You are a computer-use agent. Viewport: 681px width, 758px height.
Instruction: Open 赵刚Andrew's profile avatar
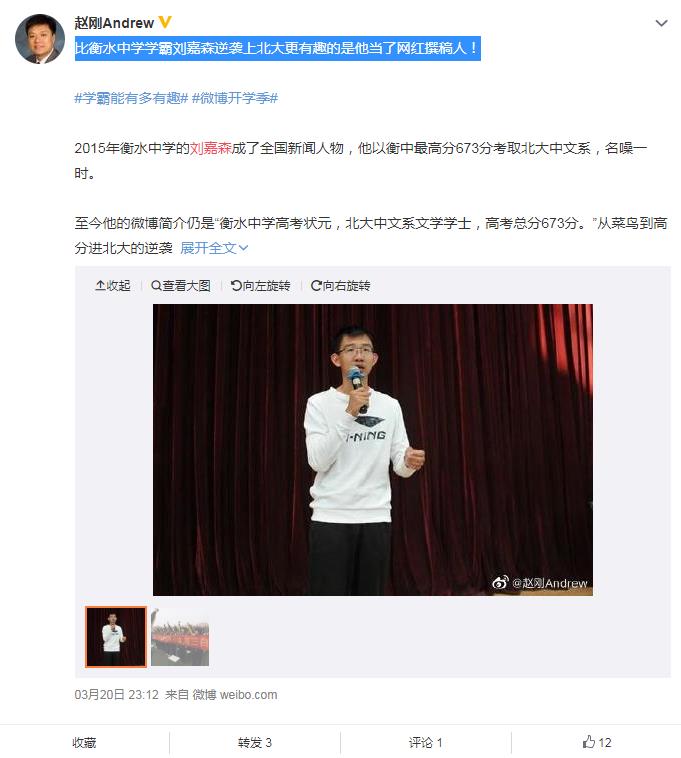tap(40, 40)
